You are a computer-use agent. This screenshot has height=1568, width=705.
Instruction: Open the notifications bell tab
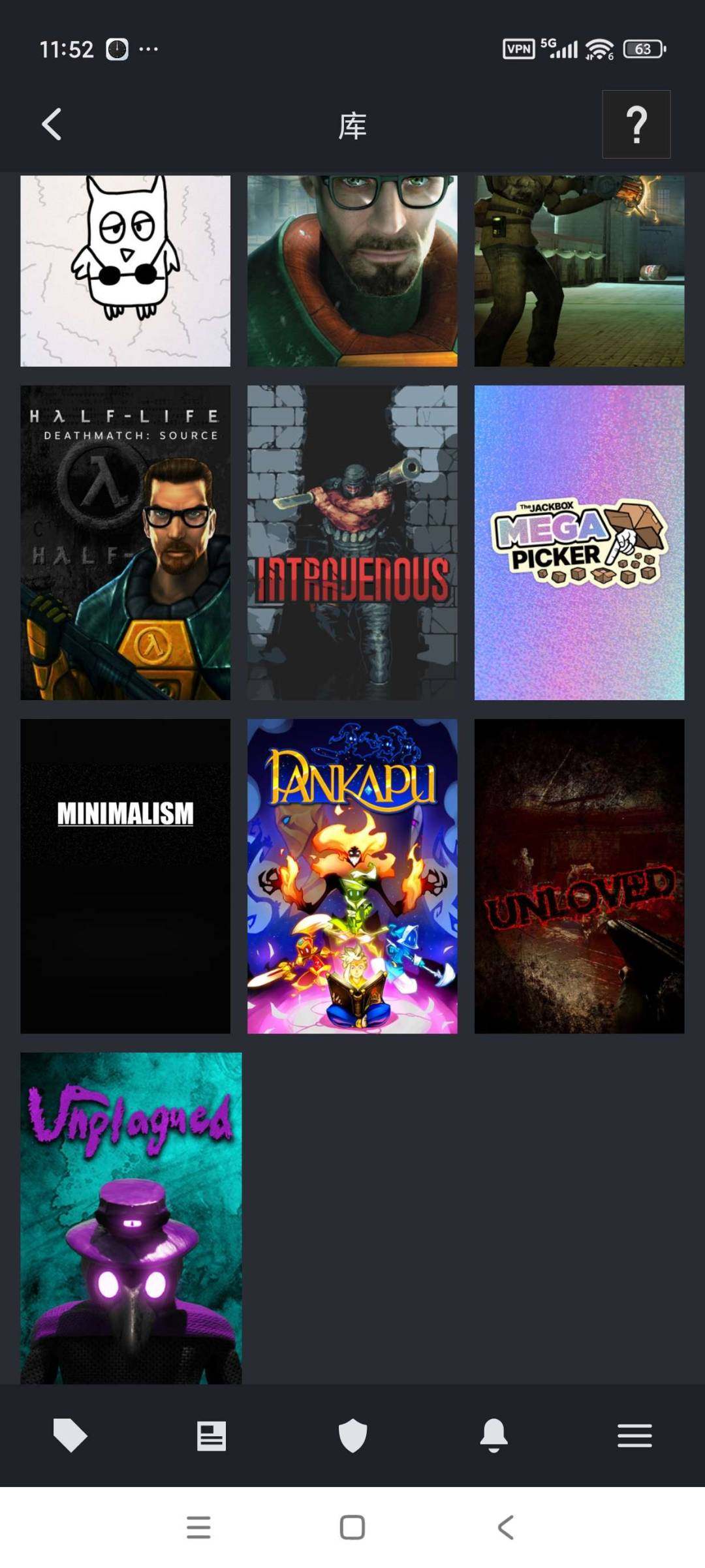[493, 1436]
